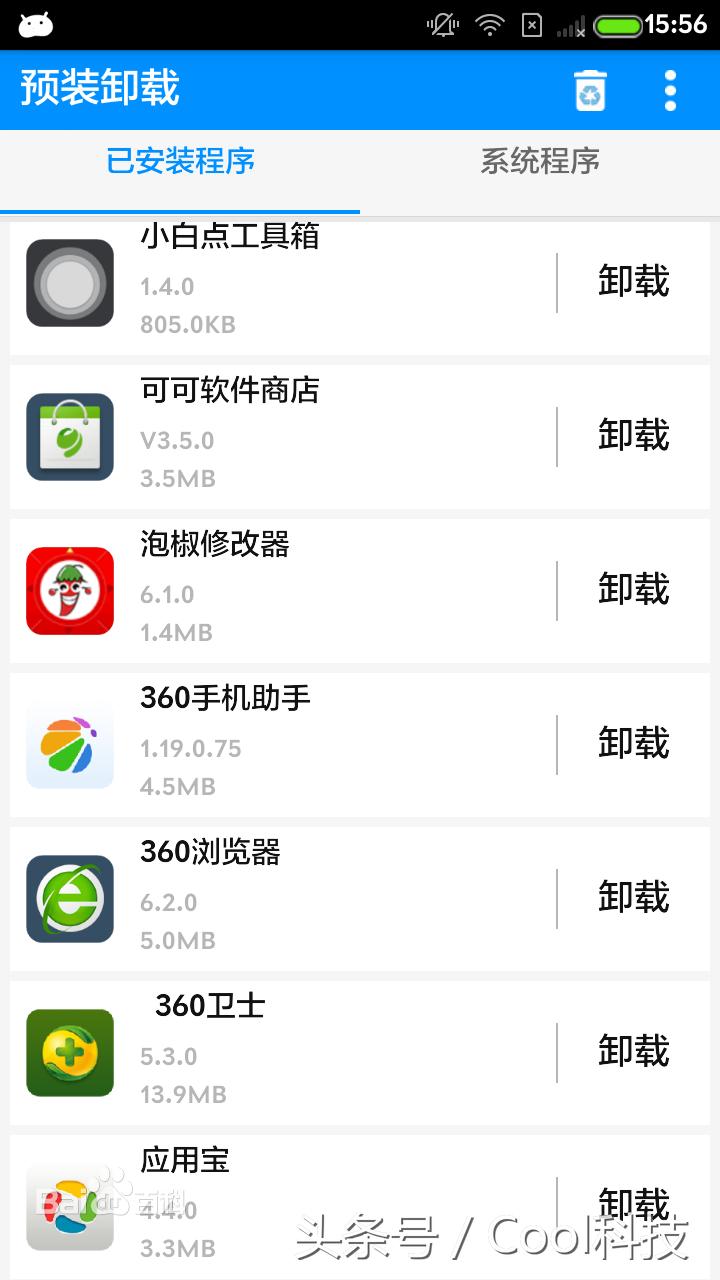Viewport: 720px width, 1280px height.
Task: Switch to the 系统程序 tab
Action: point(540,162)
